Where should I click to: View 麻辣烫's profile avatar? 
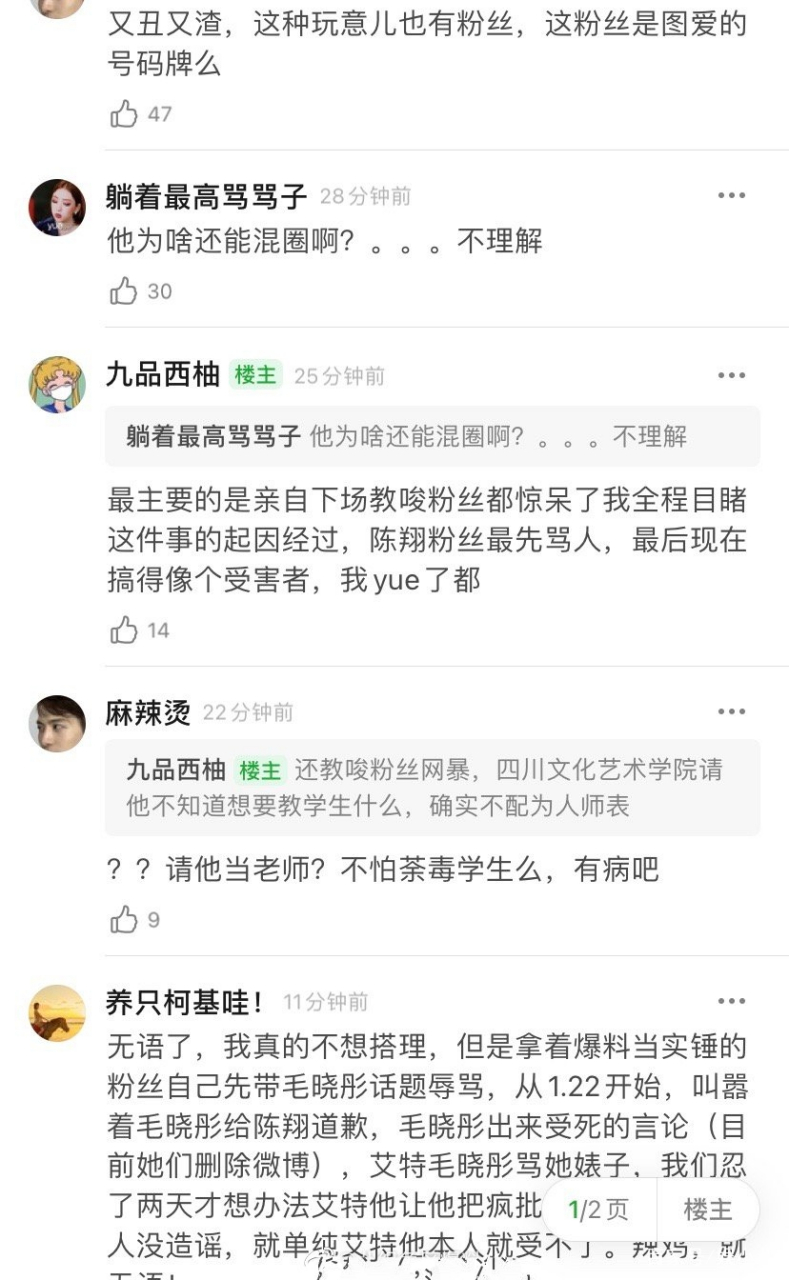[57, 723]
